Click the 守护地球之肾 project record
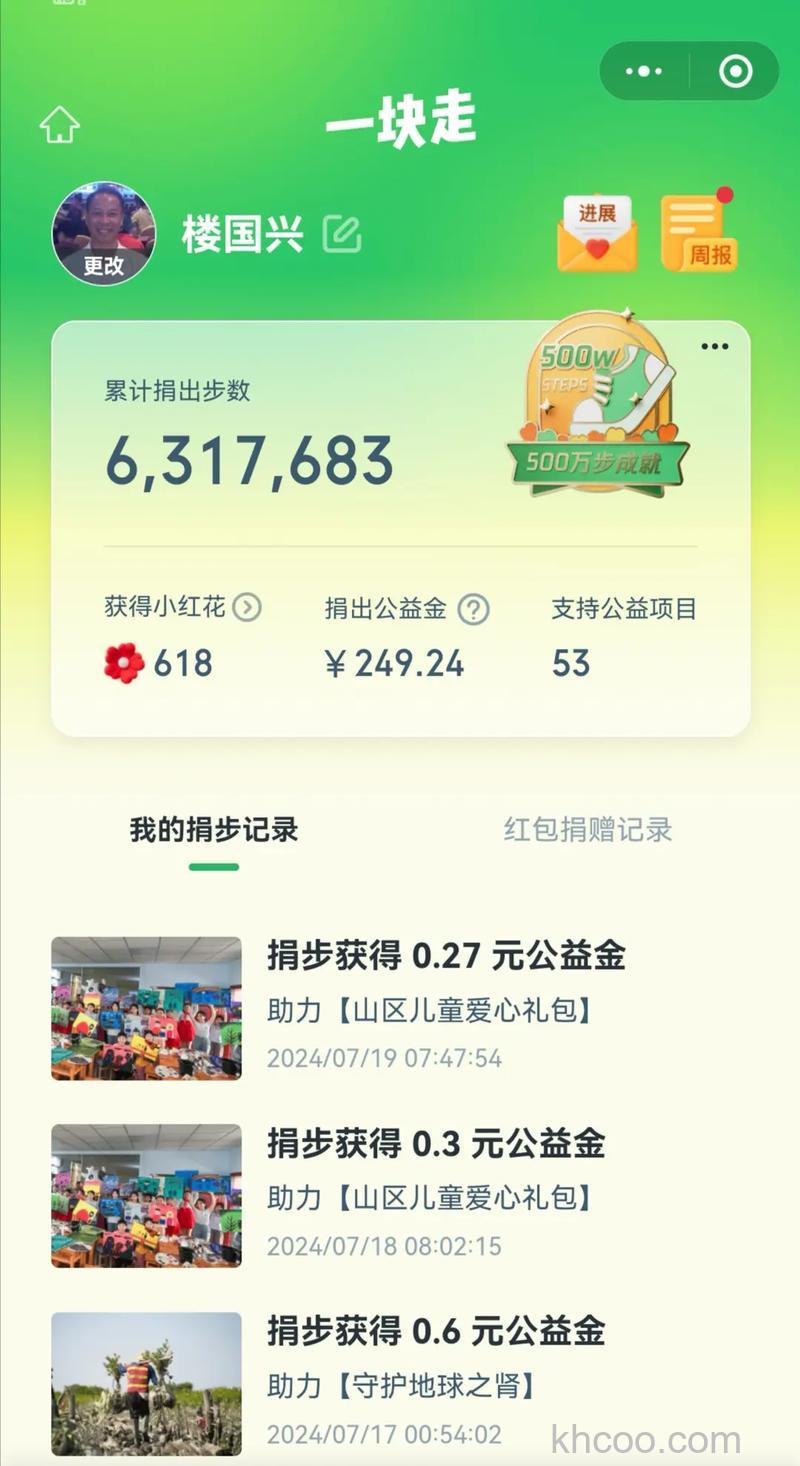This screenshot has width=800, height=1466. 406,1387
